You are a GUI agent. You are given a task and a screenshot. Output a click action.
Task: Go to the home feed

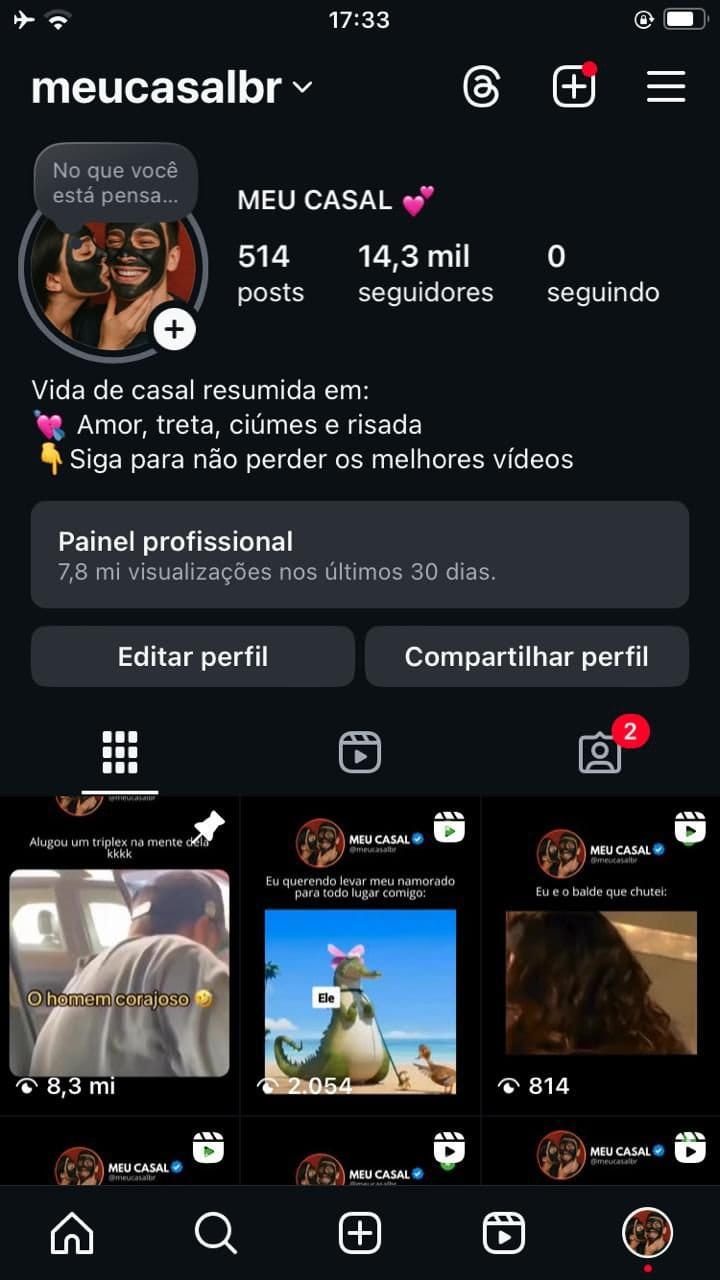point(71,1233)
